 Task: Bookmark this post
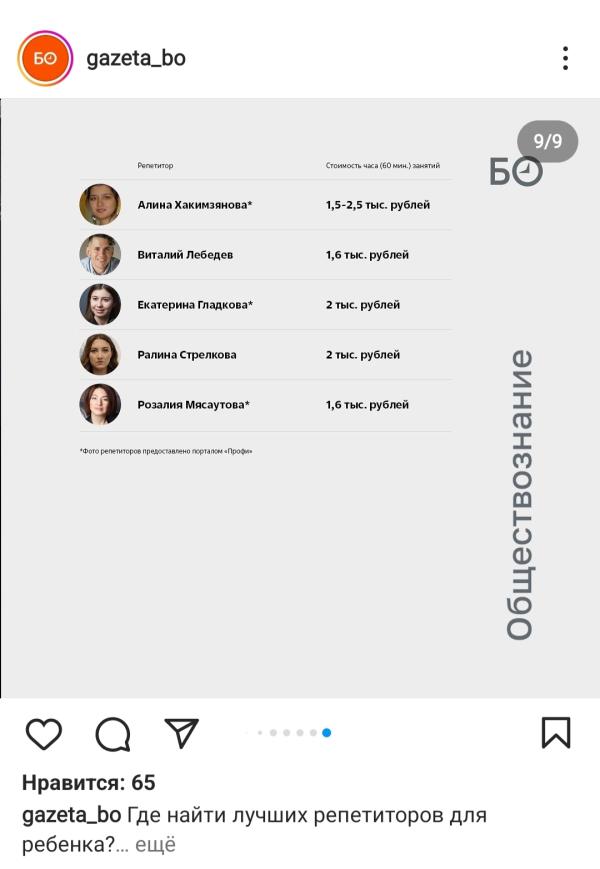tap(556, 733)
